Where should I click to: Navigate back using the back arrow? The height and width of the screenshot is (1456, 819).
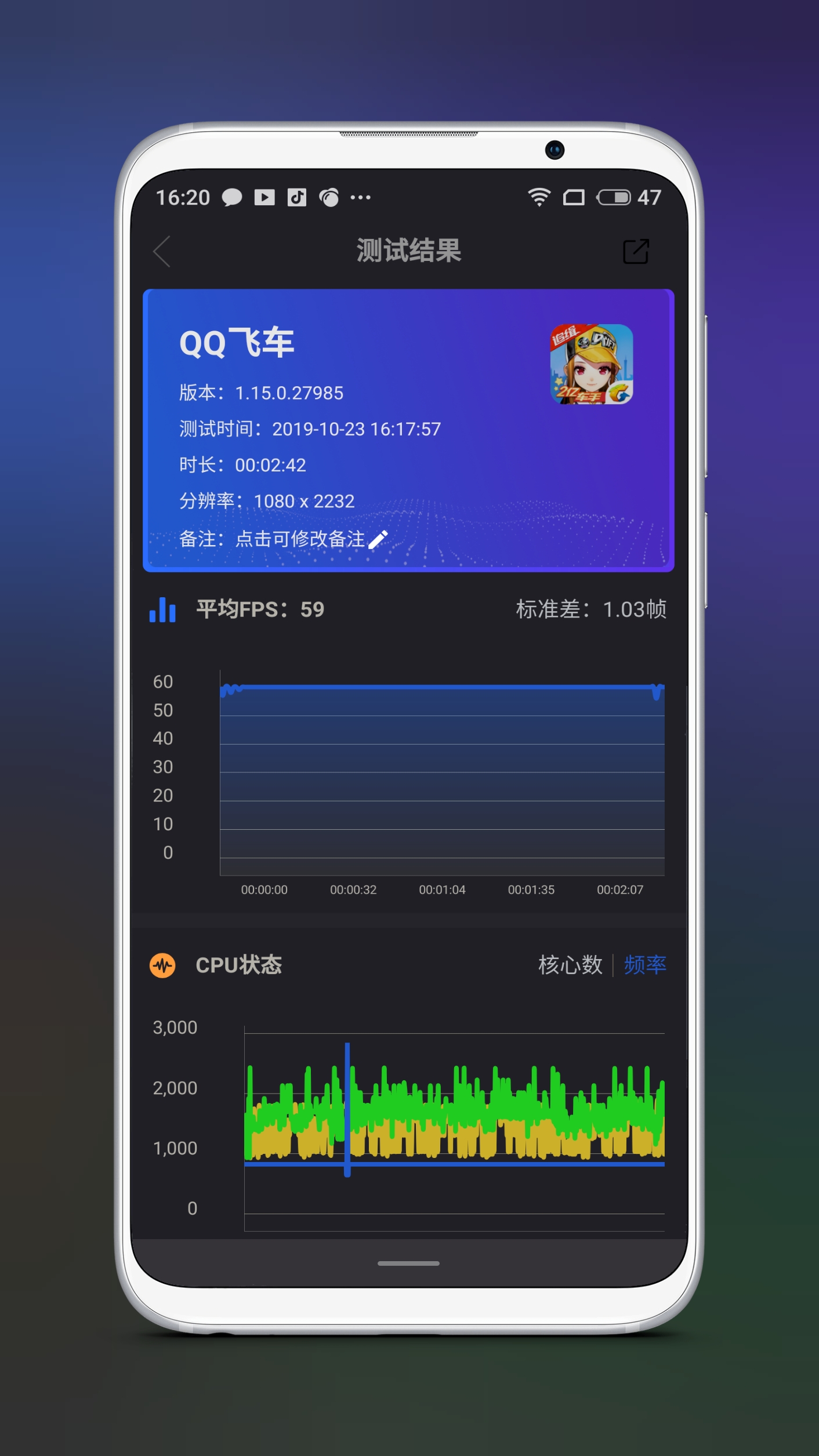(x=161, y=252)
